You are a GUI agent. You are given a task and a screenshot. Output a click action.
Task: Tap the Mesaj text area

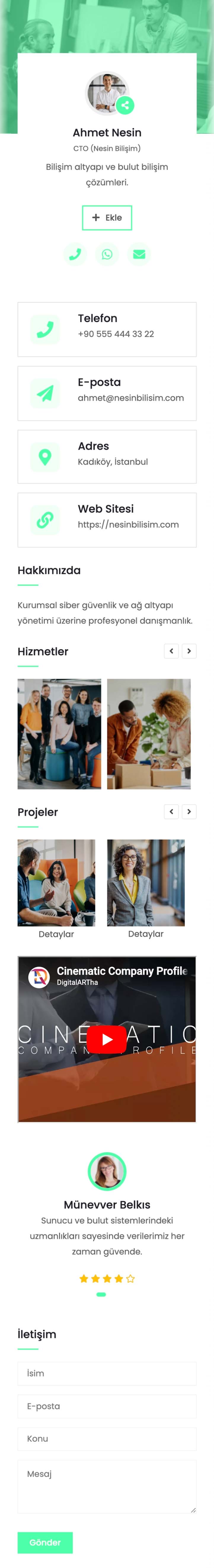pyautogui.click(x=107, y=1486)
